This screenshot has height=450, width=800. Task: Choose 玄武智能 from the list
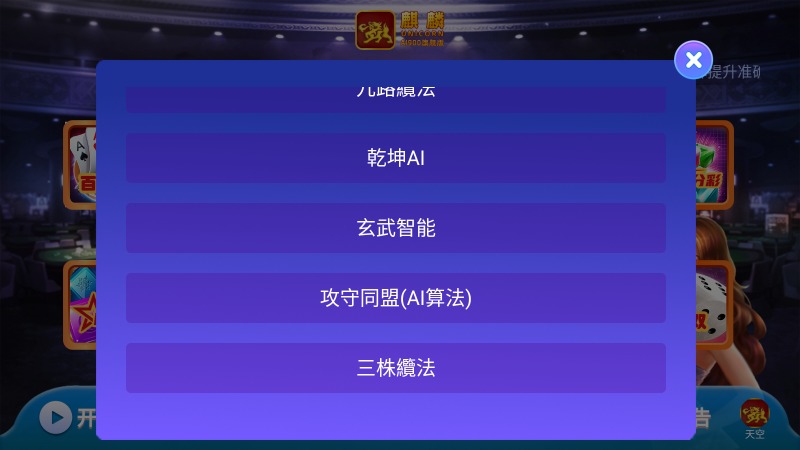coord(395,228)
